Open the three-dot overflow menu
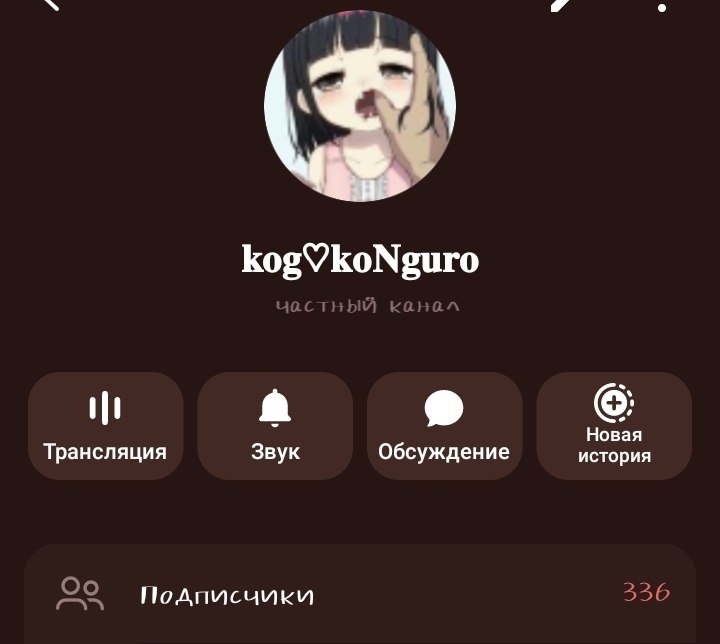720x644 pixels. pyautogui.click(x=662, y=6)
